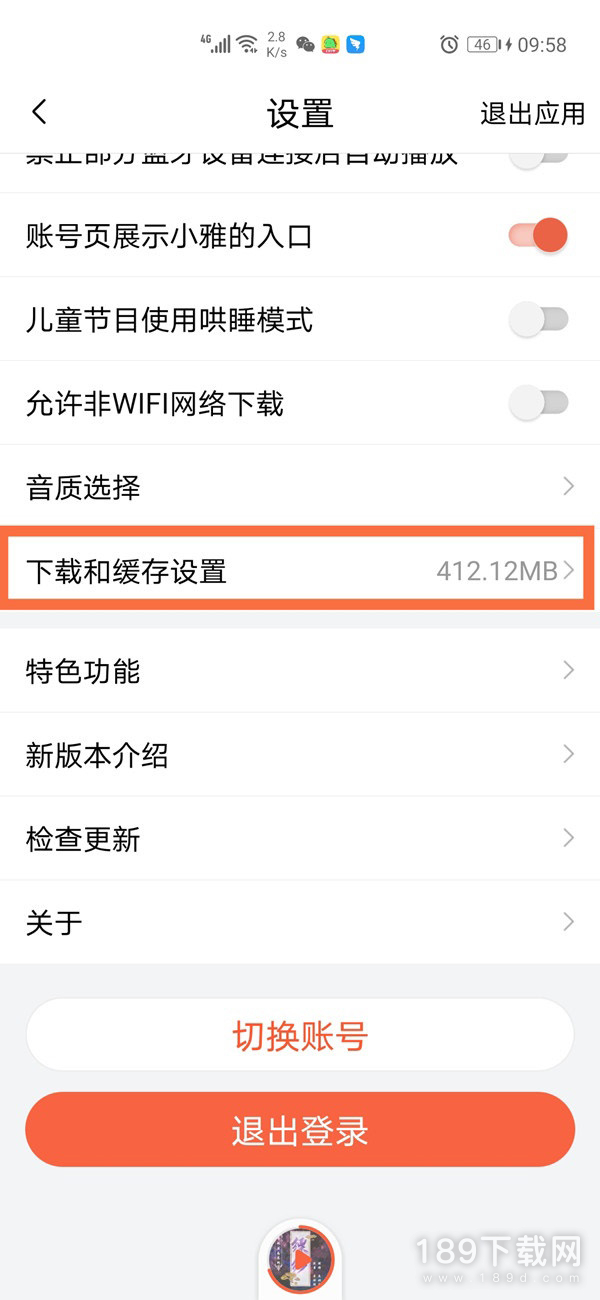Tap 退出应用 to exit the app
Screen dimensions: 600x1300
tap(532, 113)
